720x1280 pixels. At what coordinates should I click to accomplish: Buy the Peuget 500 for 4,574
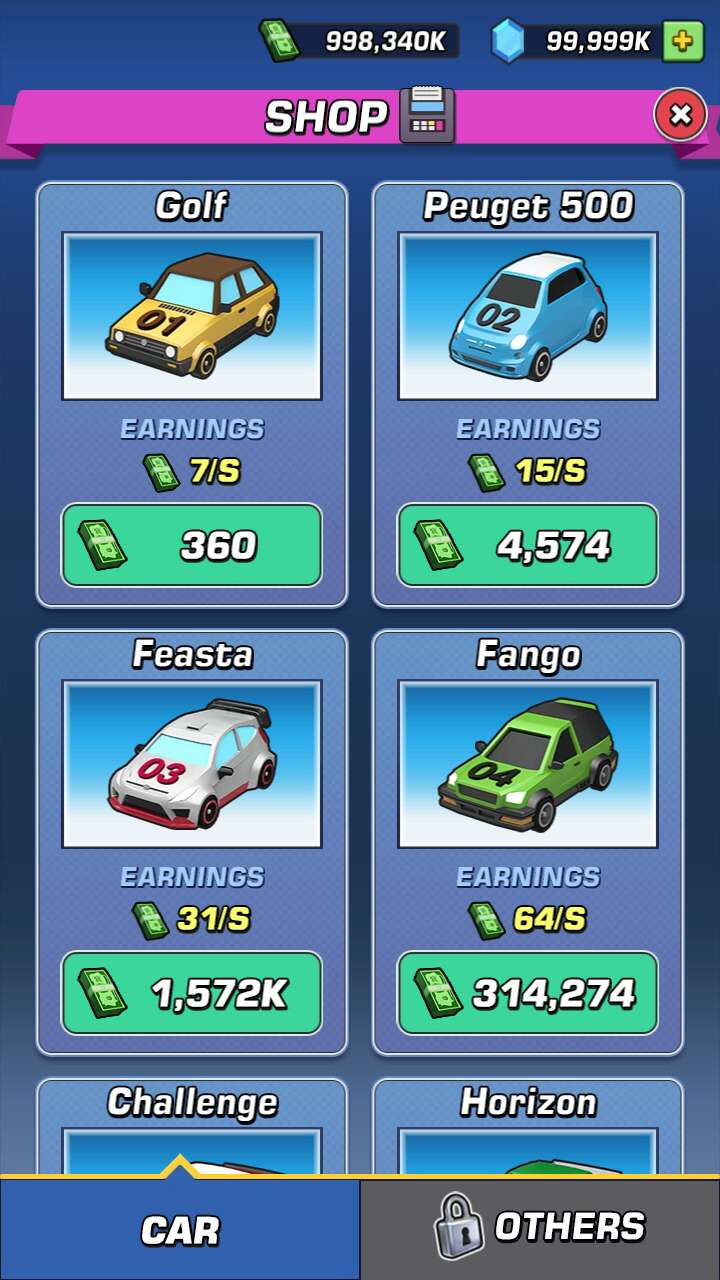click(x=528, y=545)
